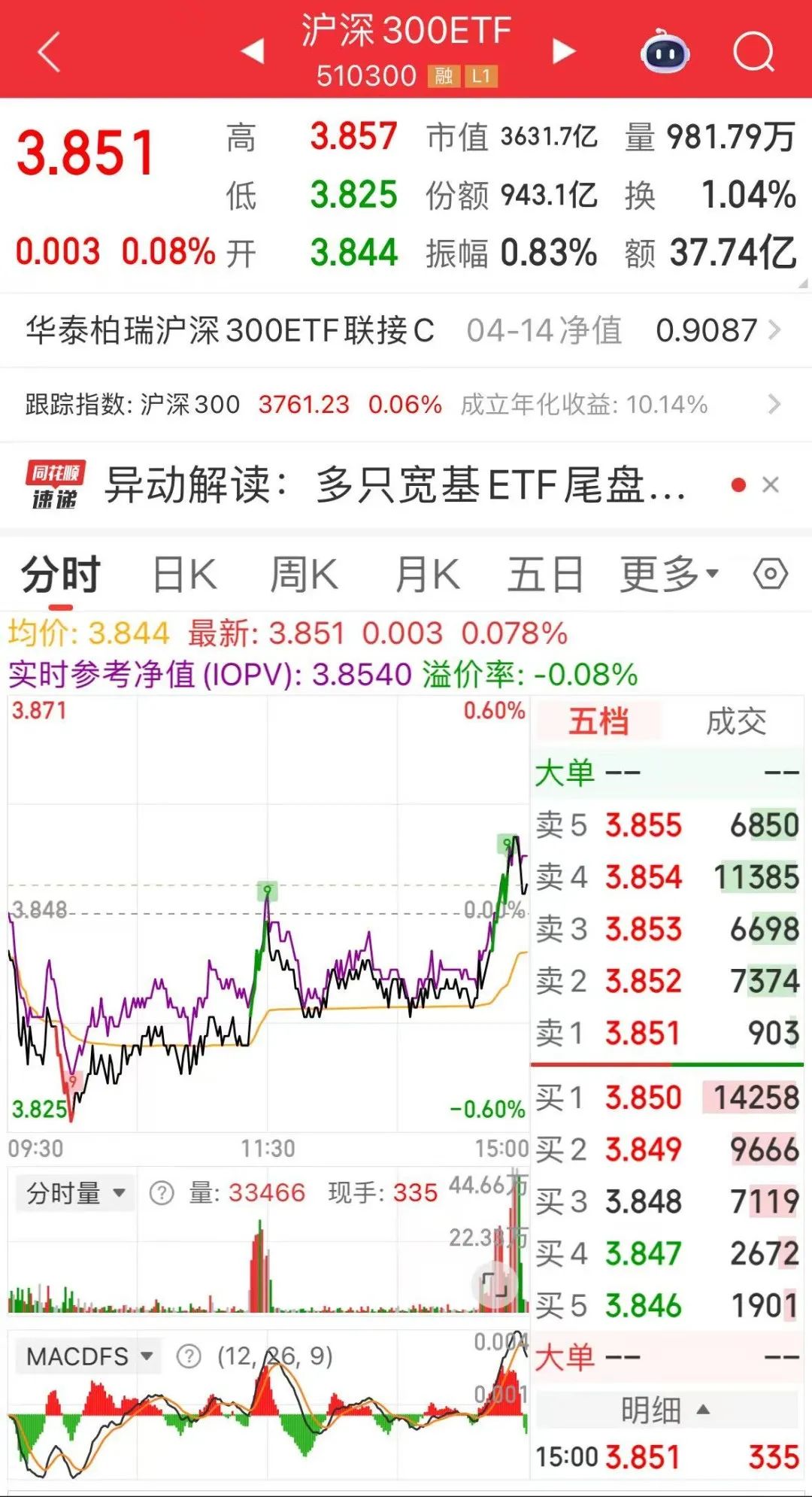Open chart settings hexagon icon
Screen dimensions: 812x1497
[771, 575]
